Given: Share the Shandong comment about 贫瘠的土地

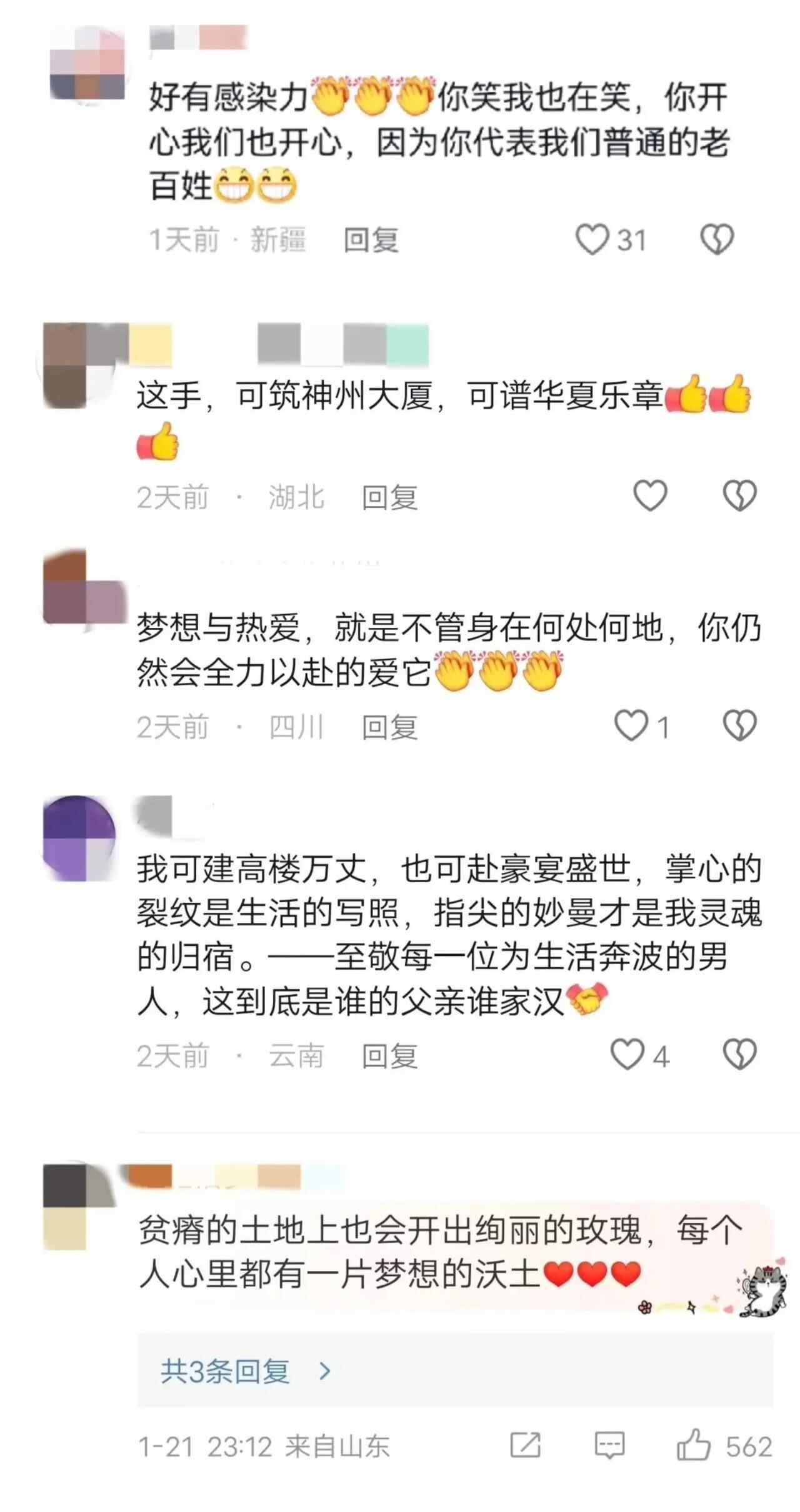Looking at the screenshot, I should [x=525, y=1446].
